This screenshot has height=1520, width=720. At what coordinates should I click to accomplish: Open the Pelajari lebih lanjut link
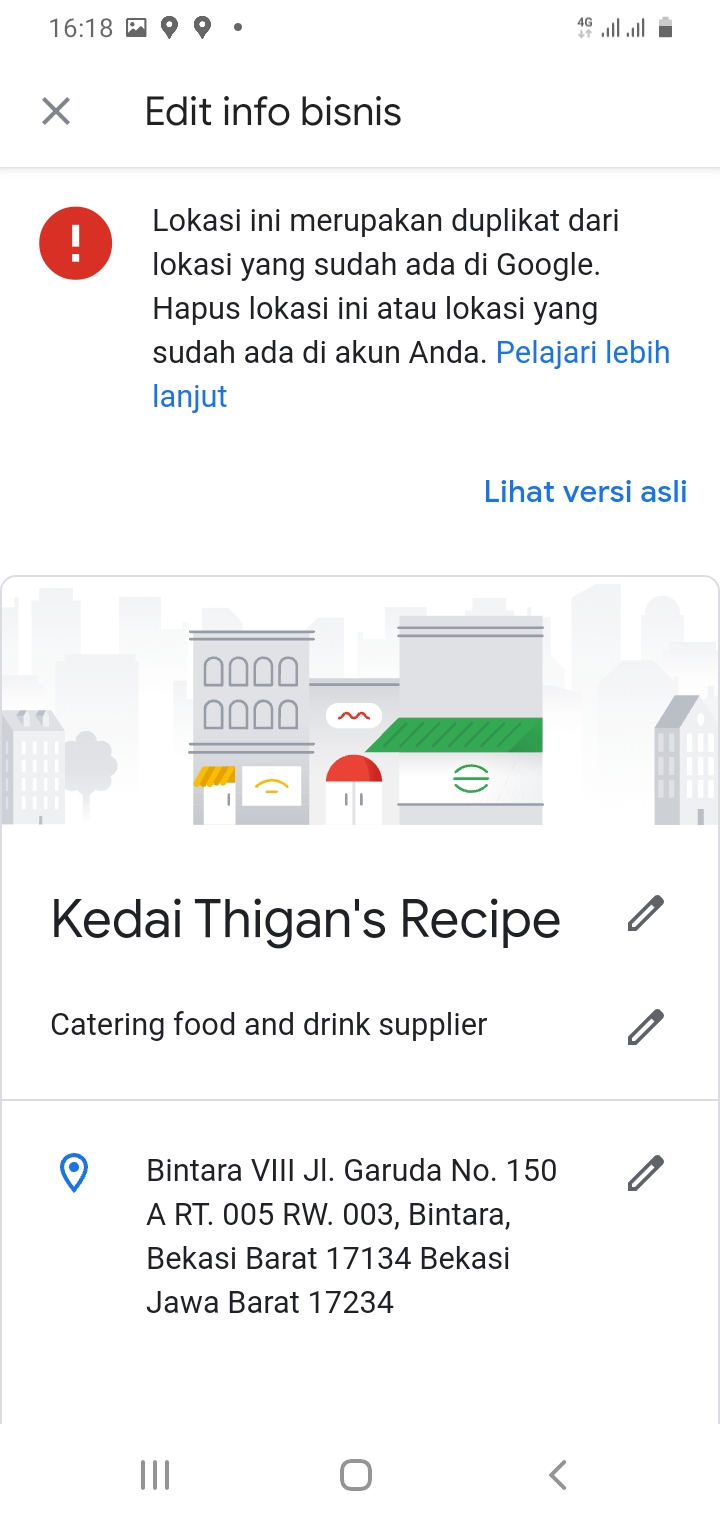pyautogui.click(x=582, y=353)
